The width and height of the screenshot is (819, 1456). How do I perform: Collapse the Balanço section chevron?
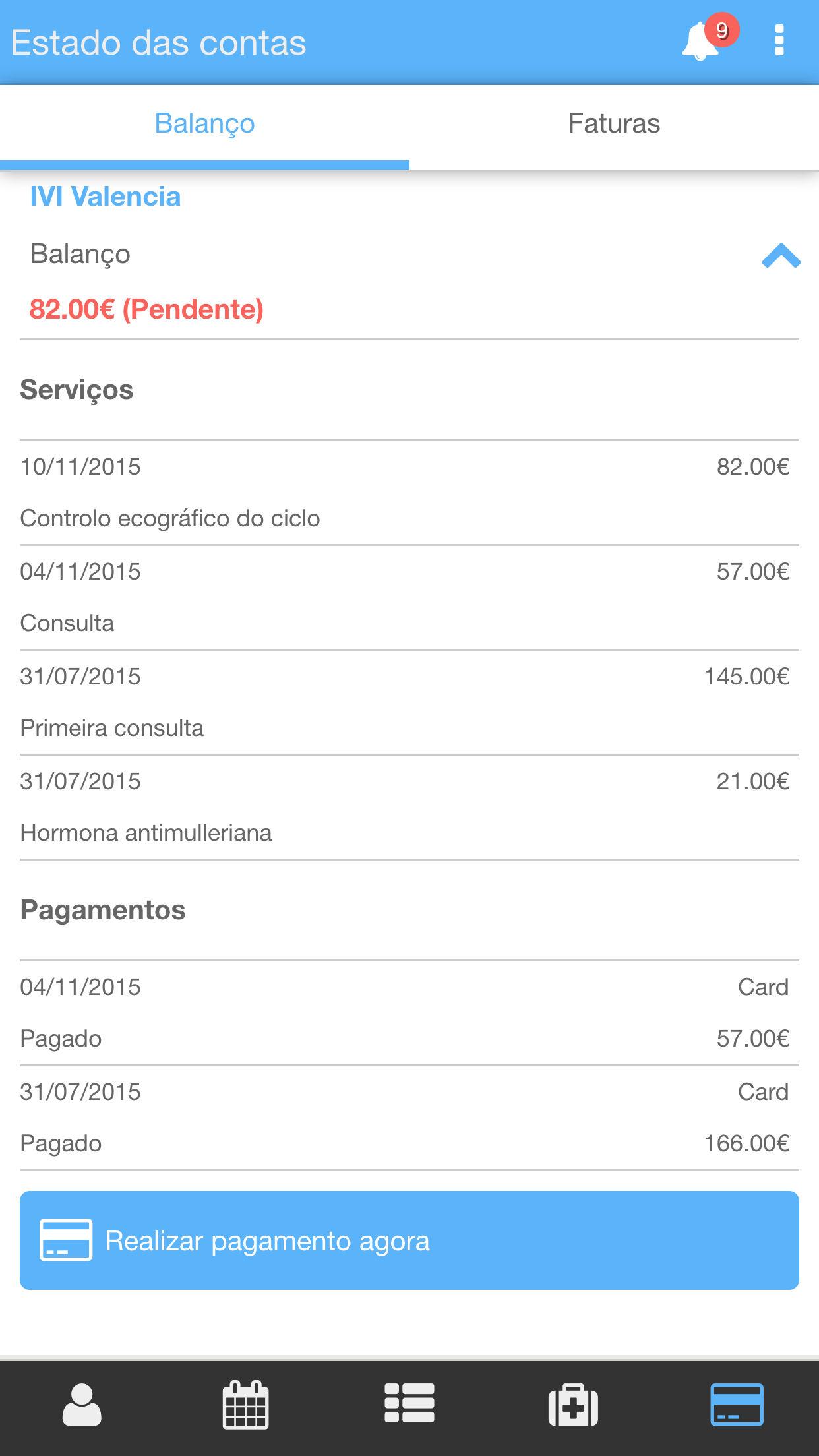(781, 256)
